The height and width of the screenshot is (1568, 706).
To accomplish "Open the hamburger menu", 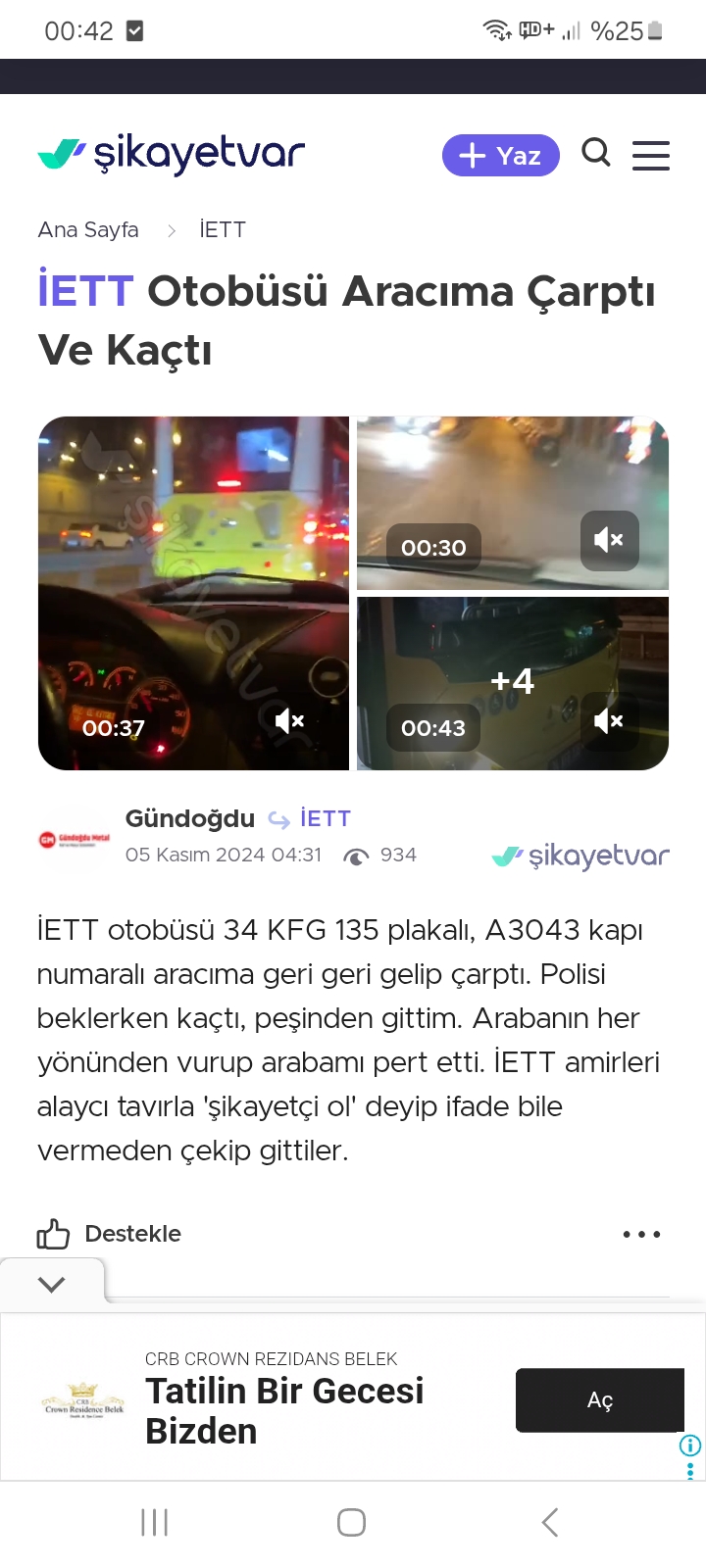I will click(x=650, y=156).
